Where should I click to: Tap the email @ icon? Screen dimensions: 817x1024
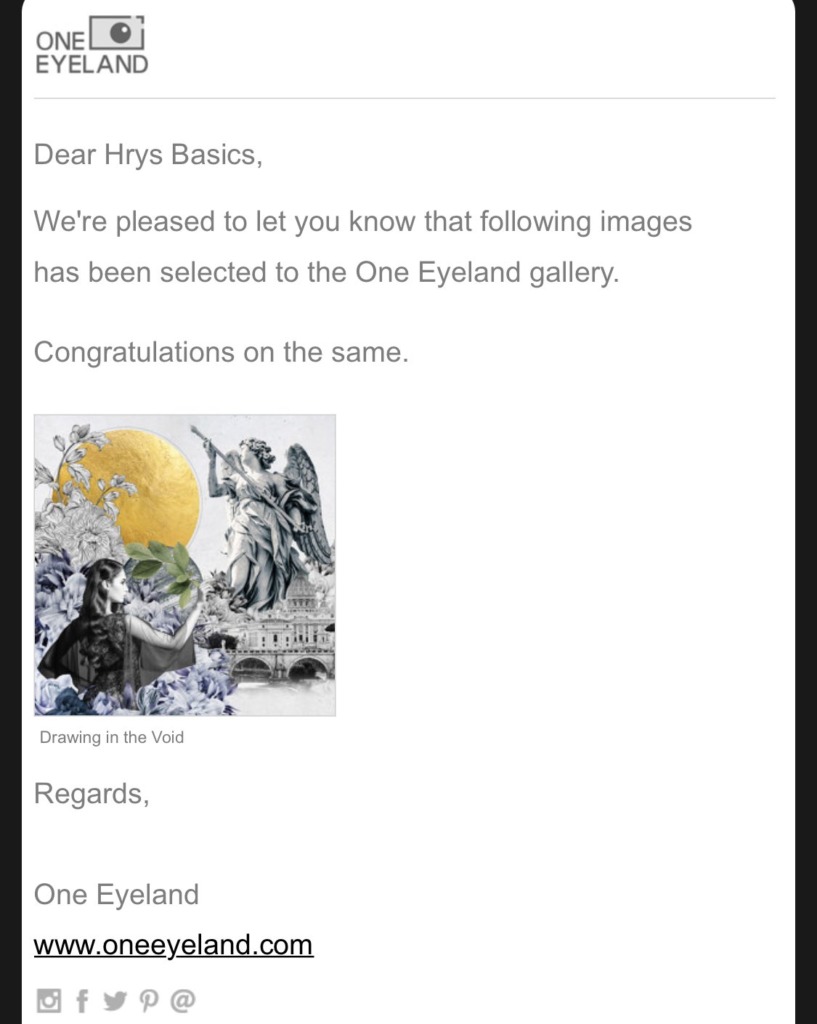pos(183,1000)
